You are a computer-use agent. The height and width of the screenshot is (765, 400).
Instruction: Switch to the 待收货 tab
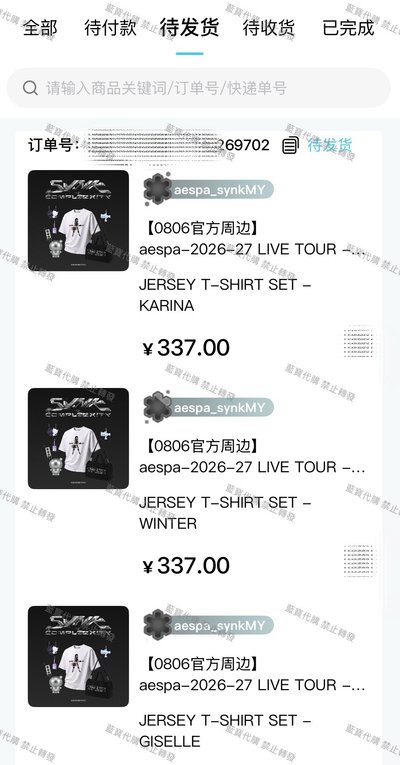point(269,27)
